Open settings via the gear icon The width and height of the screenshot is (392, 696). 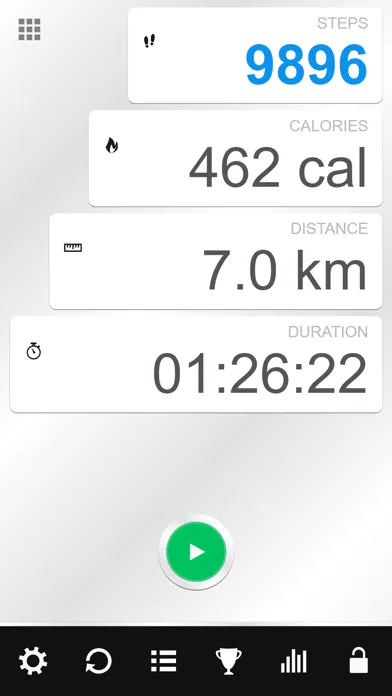pyautogui.click(x=33, y=661)
